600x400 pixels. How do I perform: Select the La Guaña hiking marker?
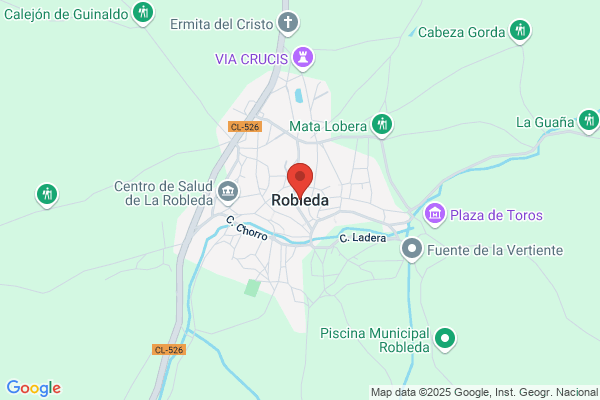(x=589, y=122)
